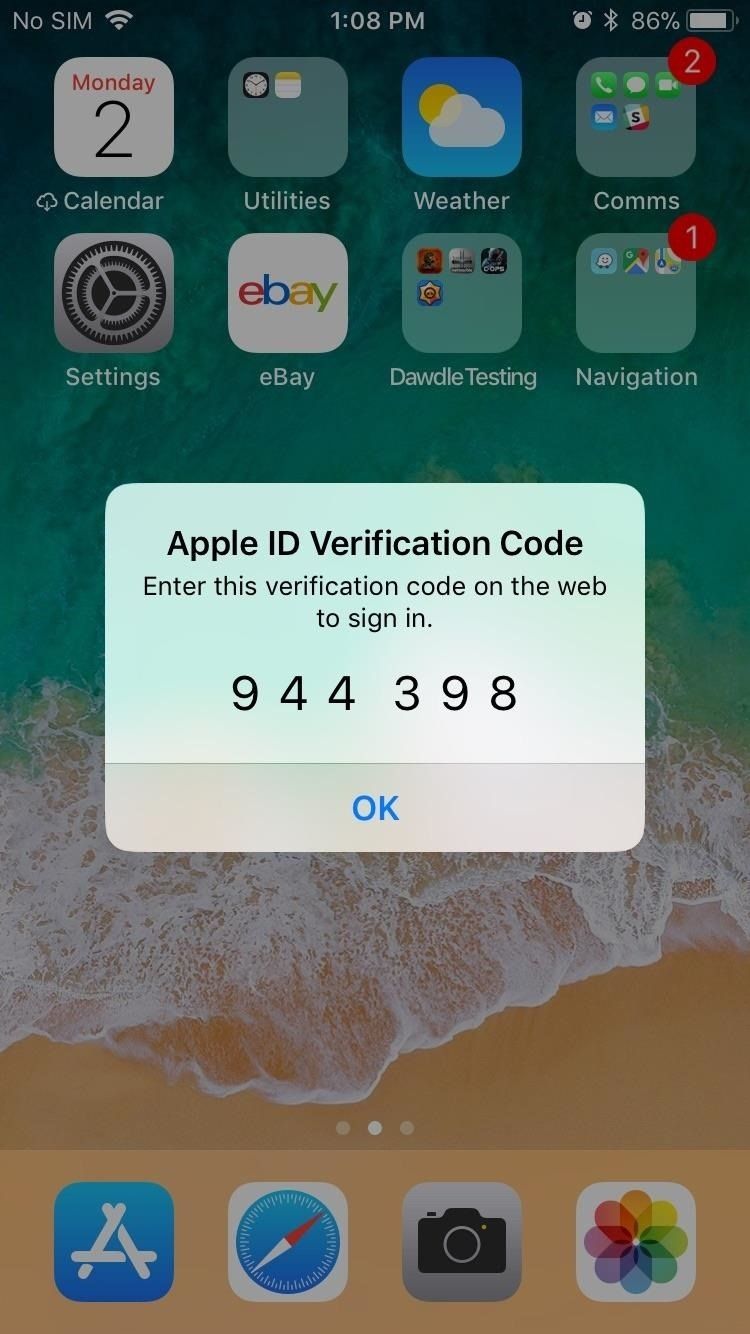Open the Navigation folder with one notification
This screenshot has width=750, height=1334.
pyautogui.click(x=636, y=293)
